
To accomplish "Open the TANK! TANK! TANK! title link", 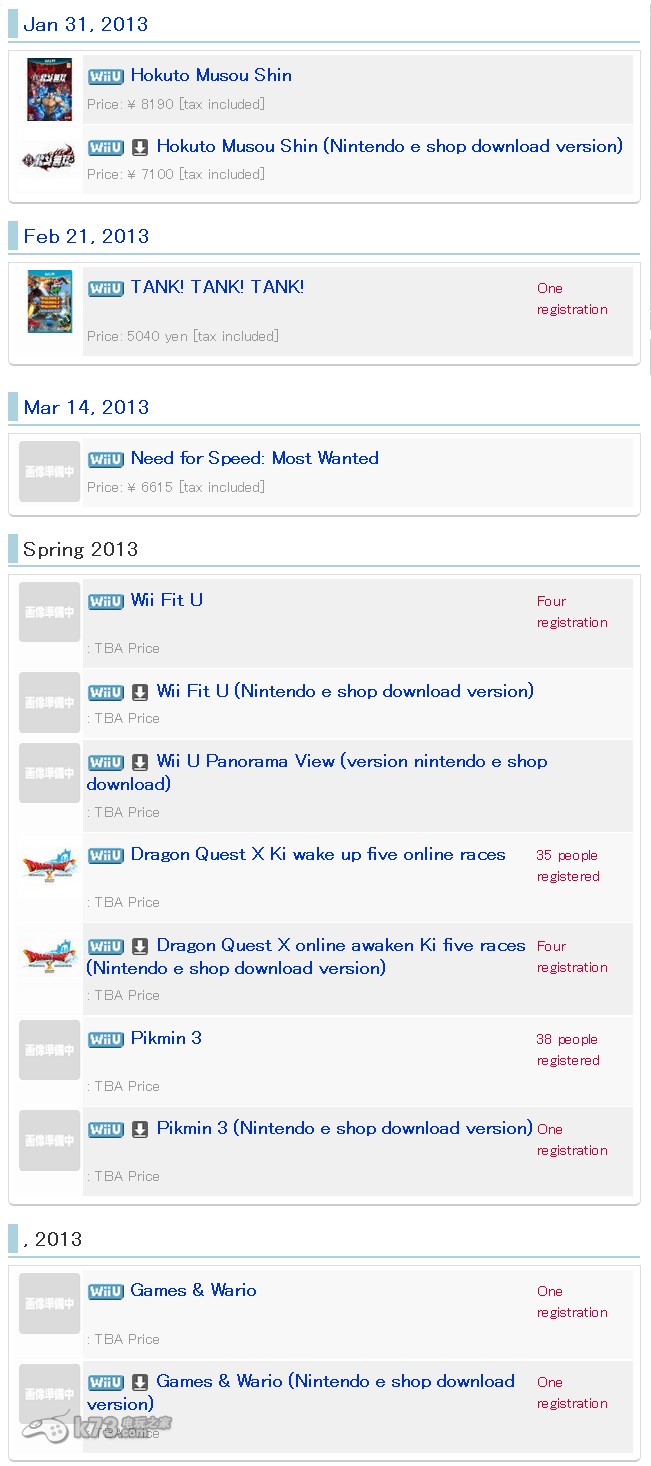I will (217, 287).
